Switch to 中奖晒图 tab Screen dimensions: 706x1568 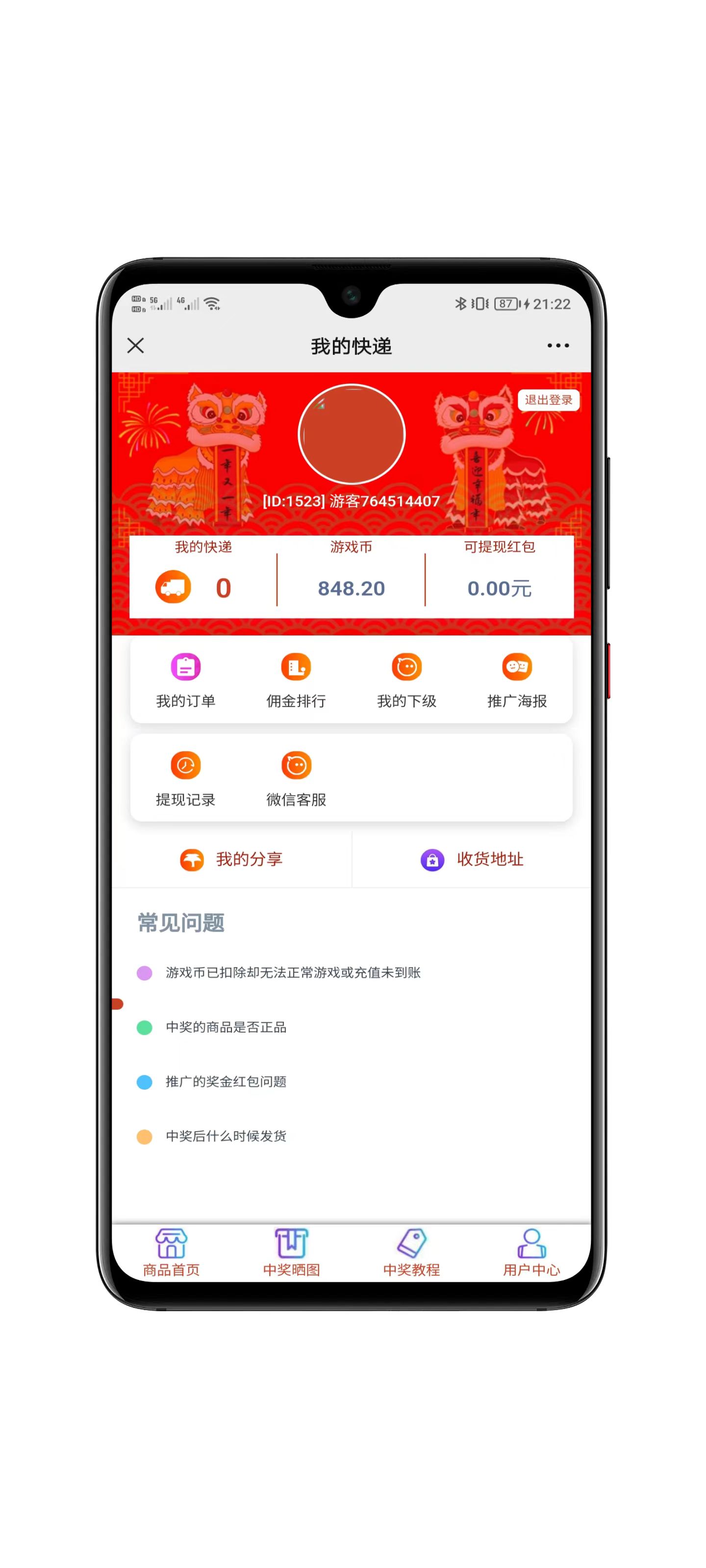[291, 1253]
